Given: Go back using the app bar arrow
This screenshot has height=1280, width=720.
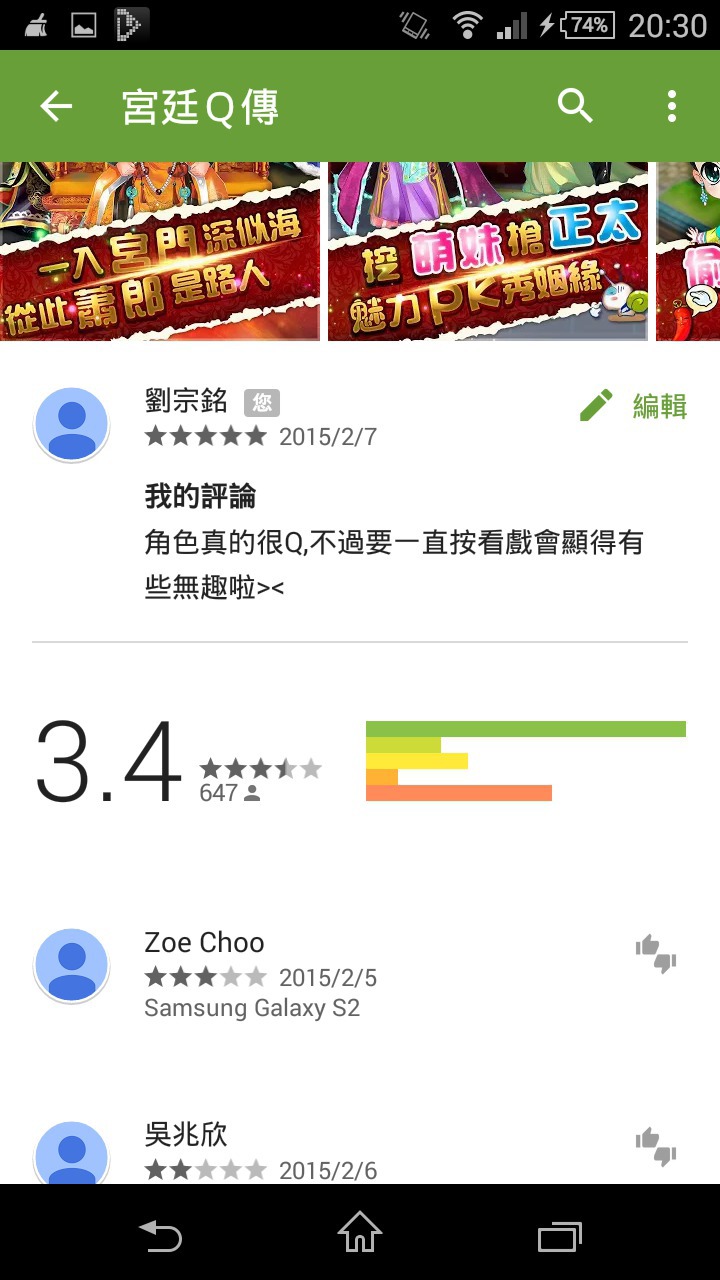Looking at the screenshot, I should tap(56, 106).
